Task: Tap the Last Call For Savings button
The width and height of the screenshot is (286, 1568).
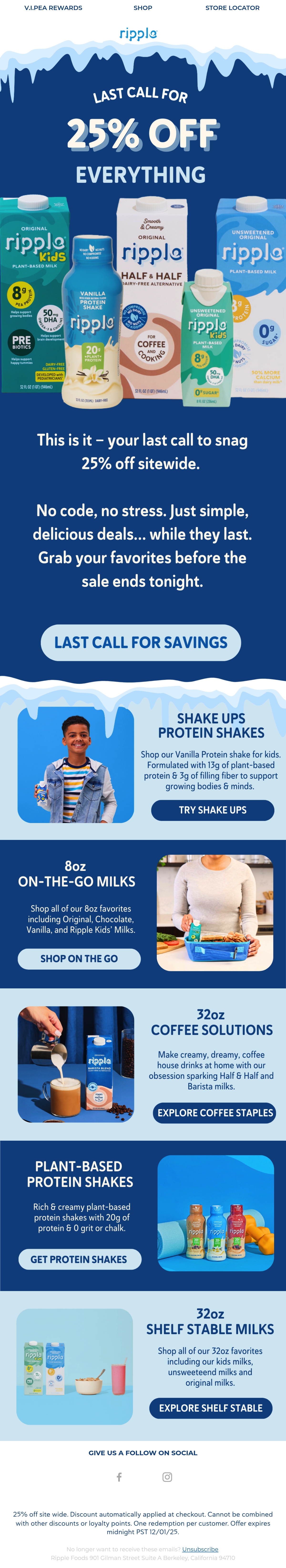Action: pos(141,642)
